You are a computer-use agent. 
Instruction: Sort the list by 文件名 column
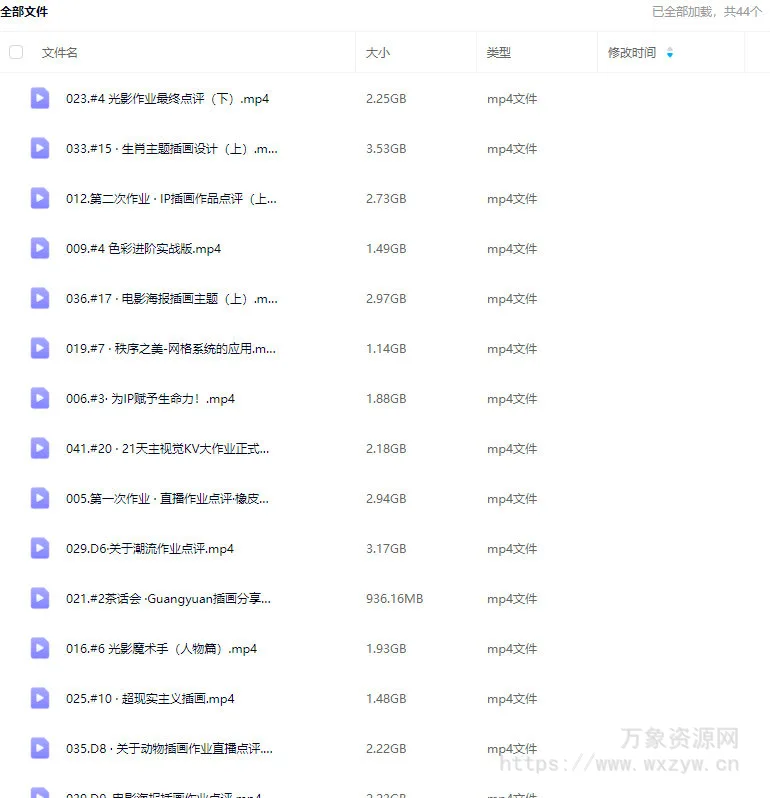point(60,53)
